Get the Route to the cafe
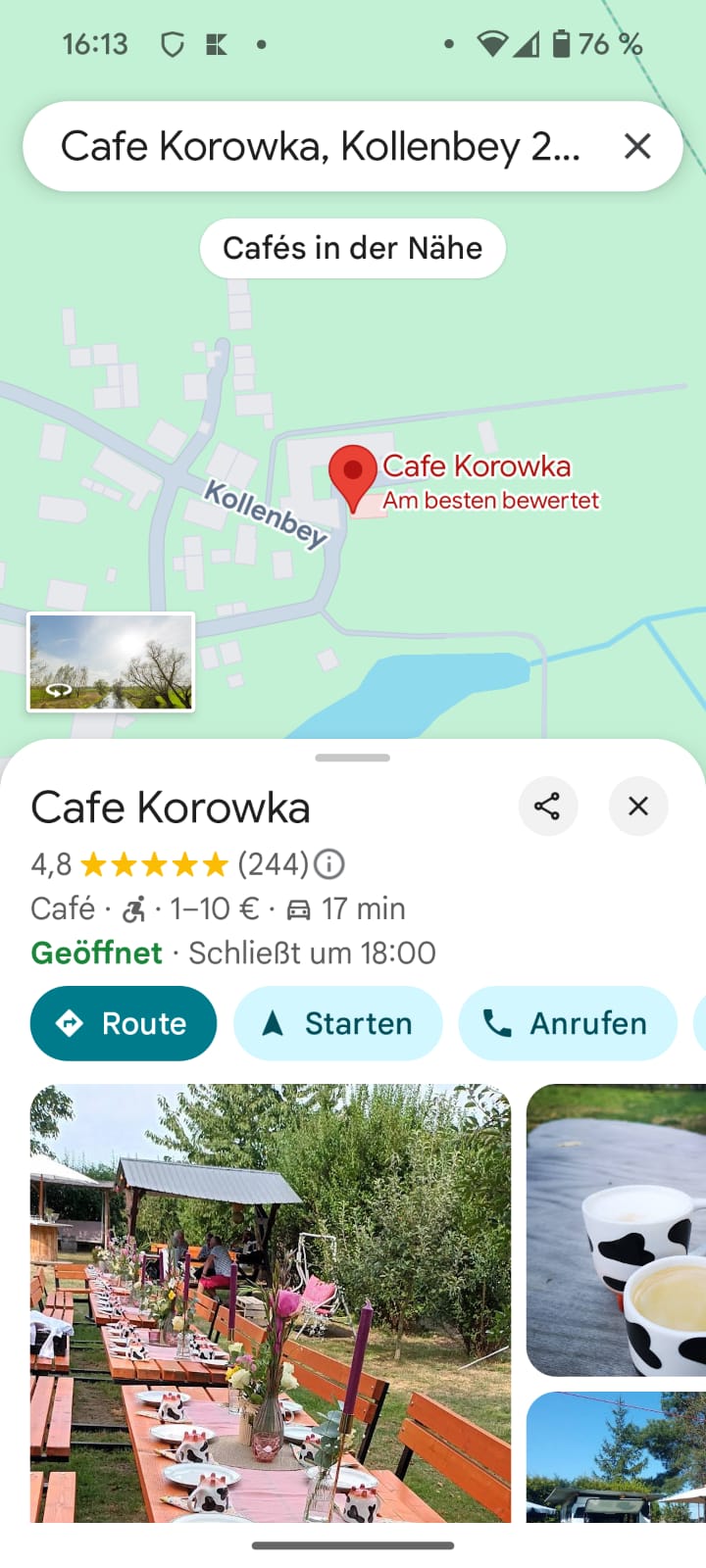 pos(124,1023)
